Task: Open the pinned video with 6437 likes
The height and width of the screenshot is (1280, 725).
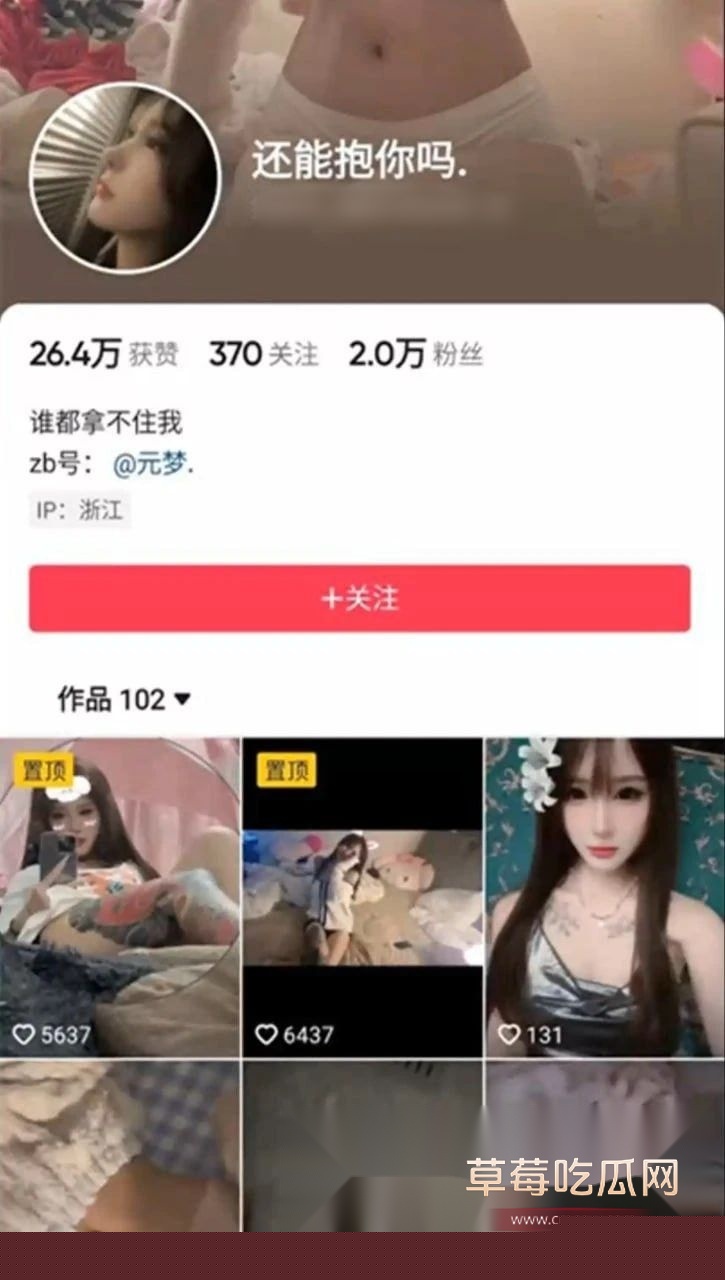Action: coord(362,897)
